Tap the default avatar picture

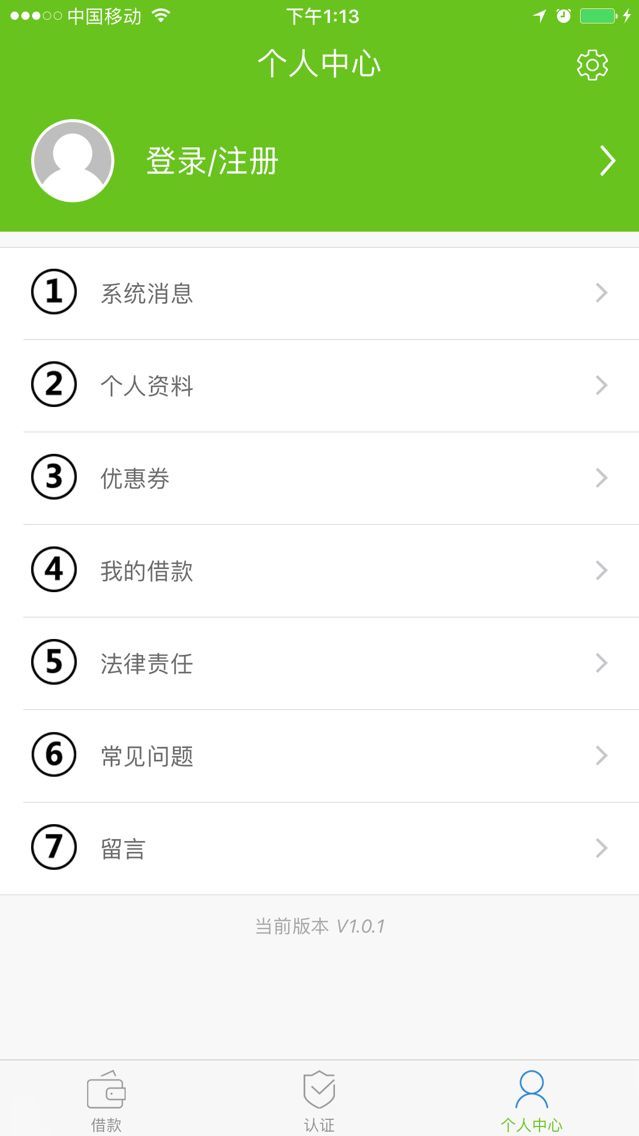pos(72,161)
